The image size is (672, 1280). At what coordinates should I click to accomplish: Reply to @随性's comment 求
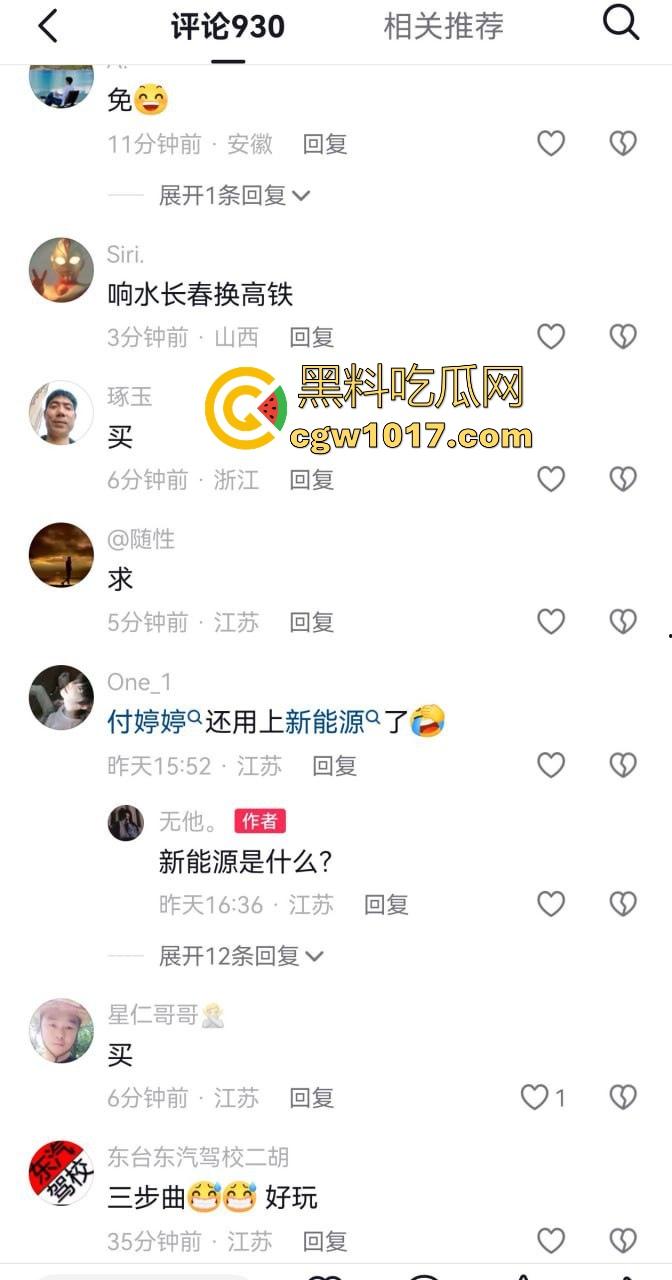tap(311, 622)
